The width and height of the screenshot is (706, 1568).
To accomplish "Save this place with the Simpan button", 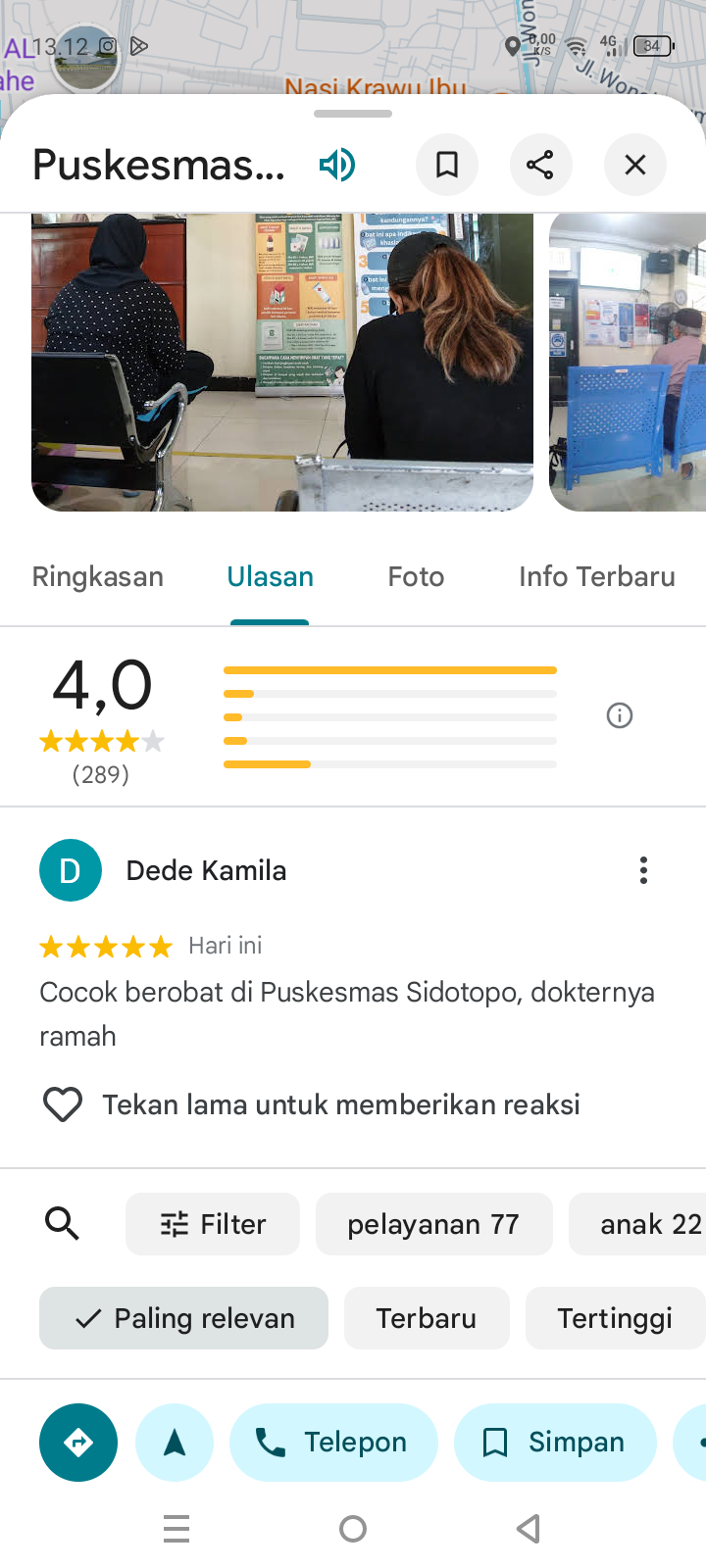I will point(555,1443).
